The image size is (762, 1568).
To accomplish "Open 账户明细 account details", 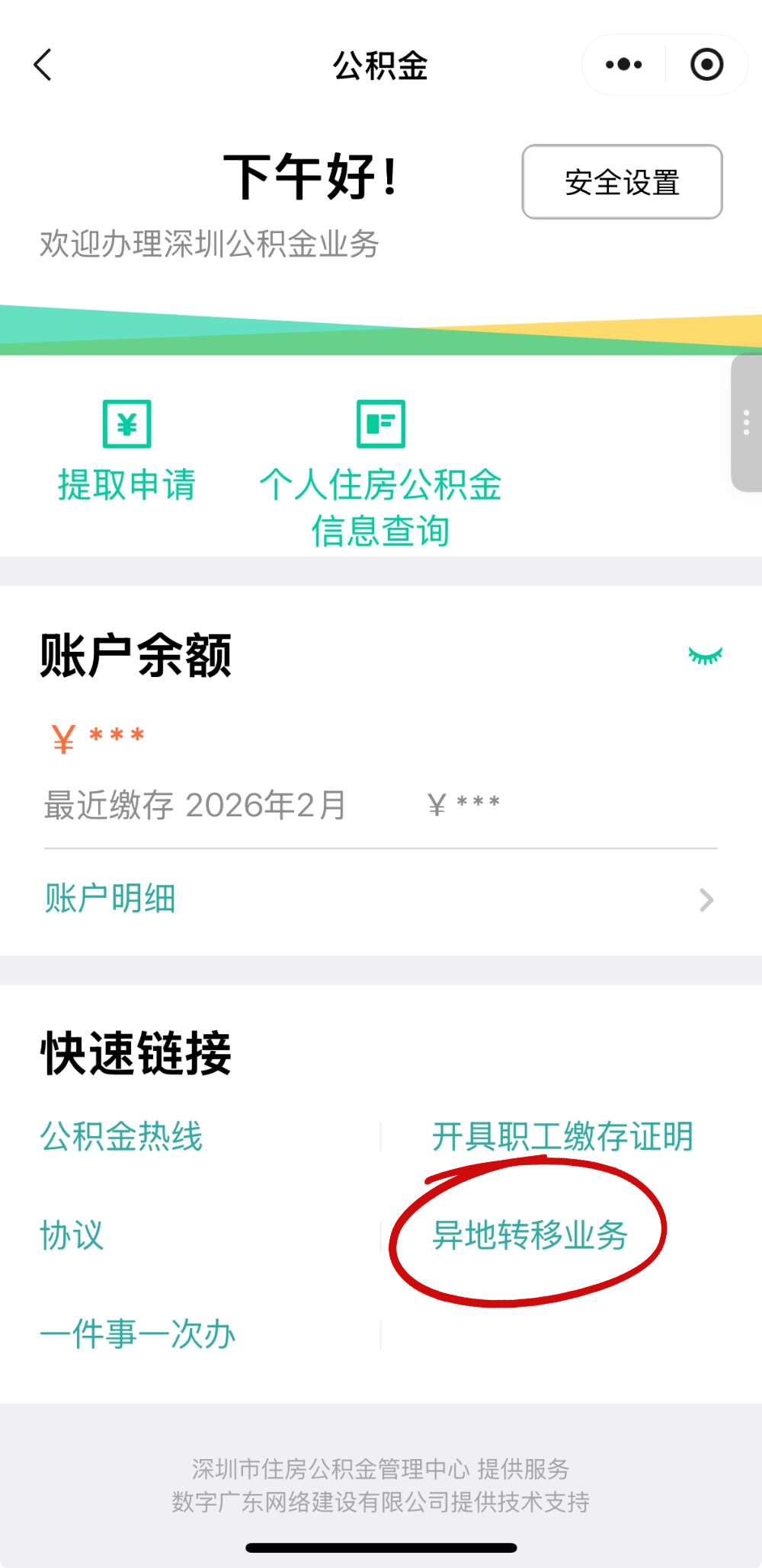I will click(x=379, y=899).
